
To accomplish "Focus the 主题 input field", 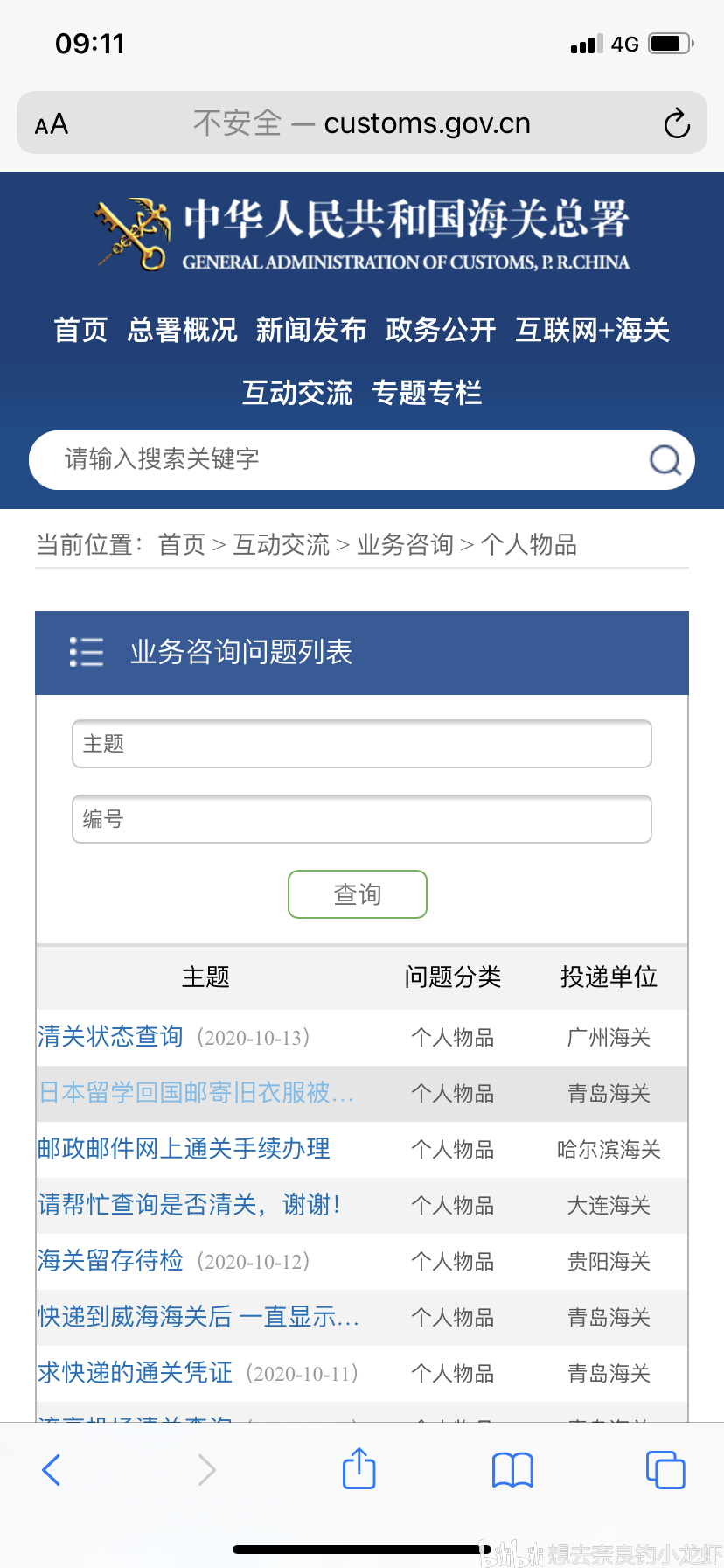I will click(362, 744).
